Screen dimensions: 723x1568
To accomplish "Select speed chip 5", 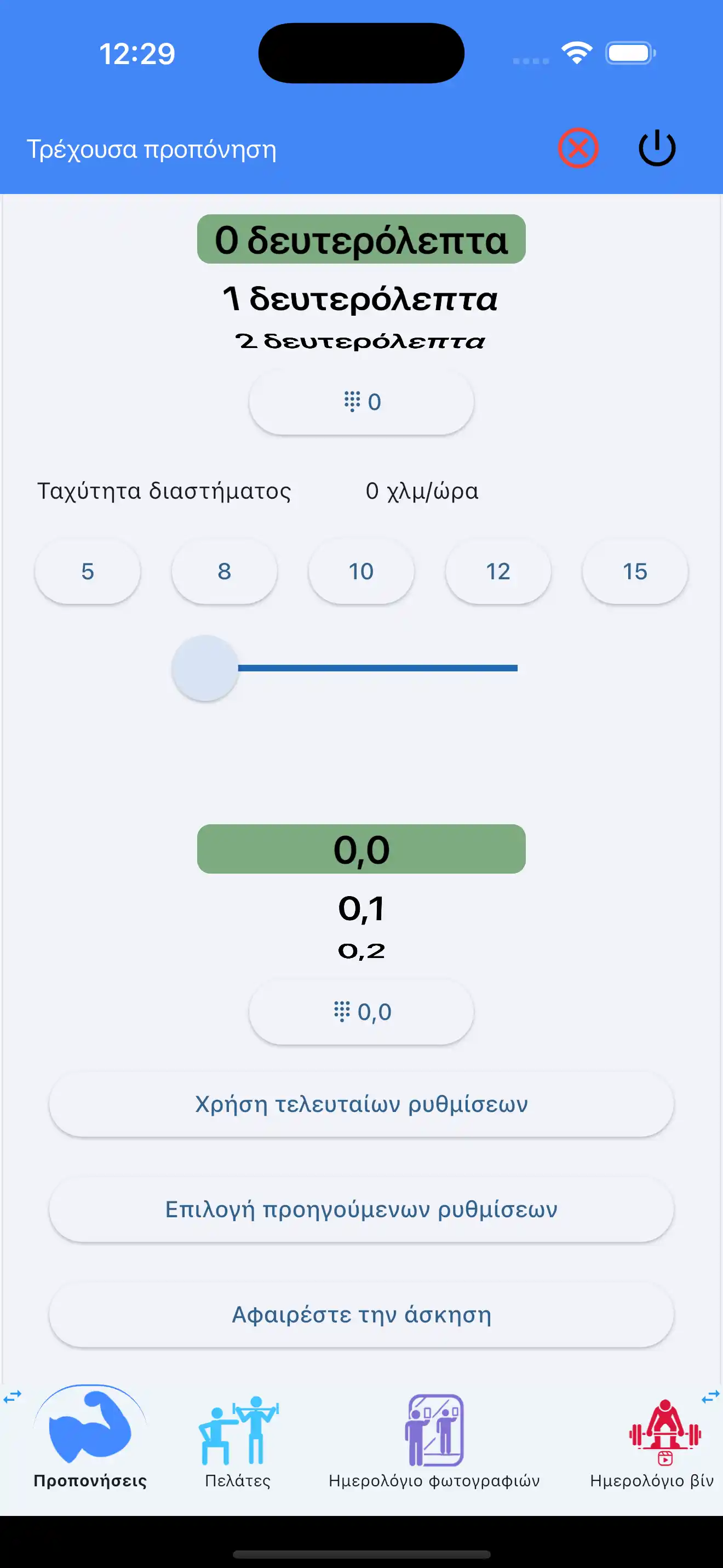I will tap(87, 571).
